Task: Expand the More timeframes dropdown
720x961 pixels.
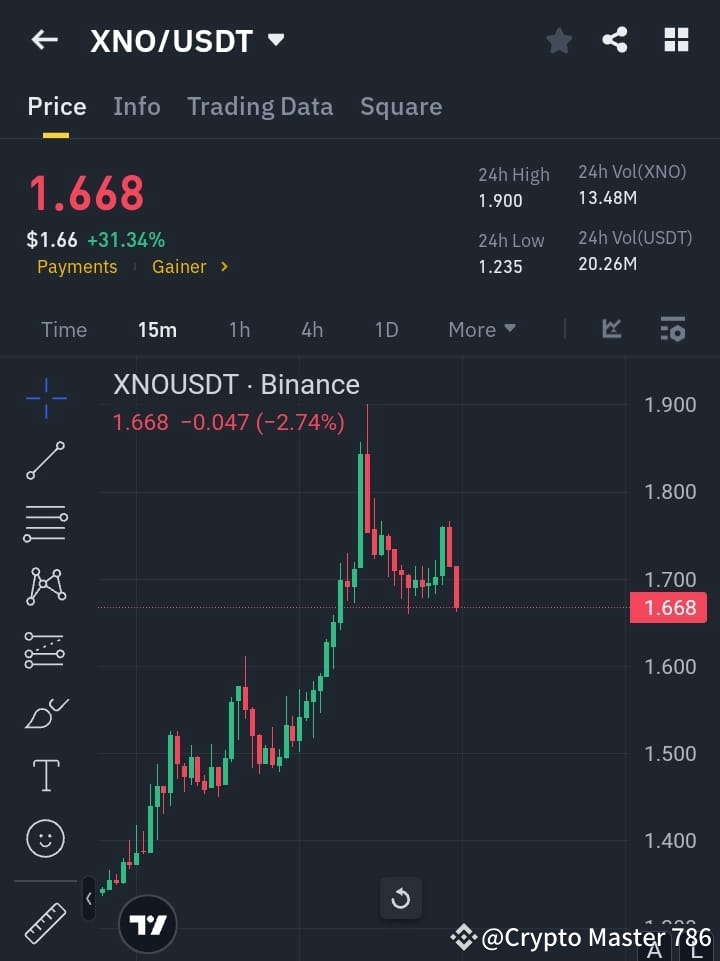Action: pyautogui.click(x=481, y=329)
